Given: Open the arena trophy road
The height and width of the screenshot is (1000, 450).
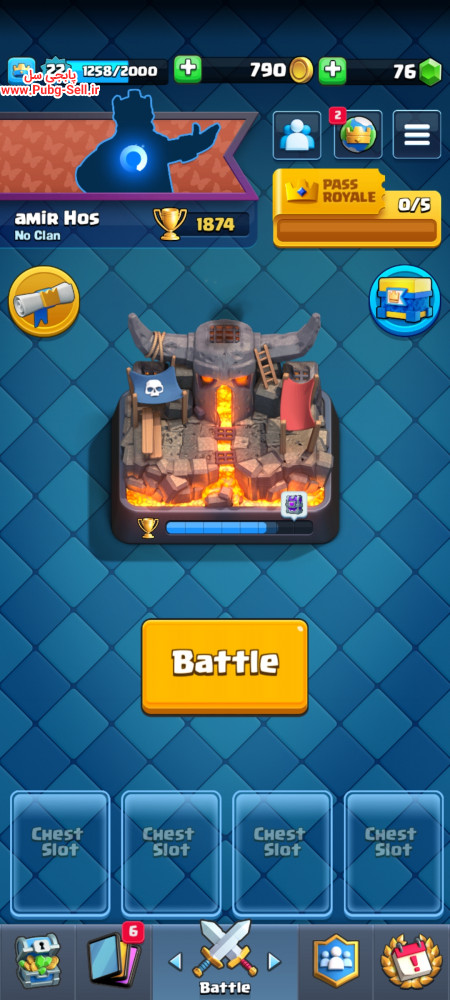Looking at the screenshot, I should (224, 429).
